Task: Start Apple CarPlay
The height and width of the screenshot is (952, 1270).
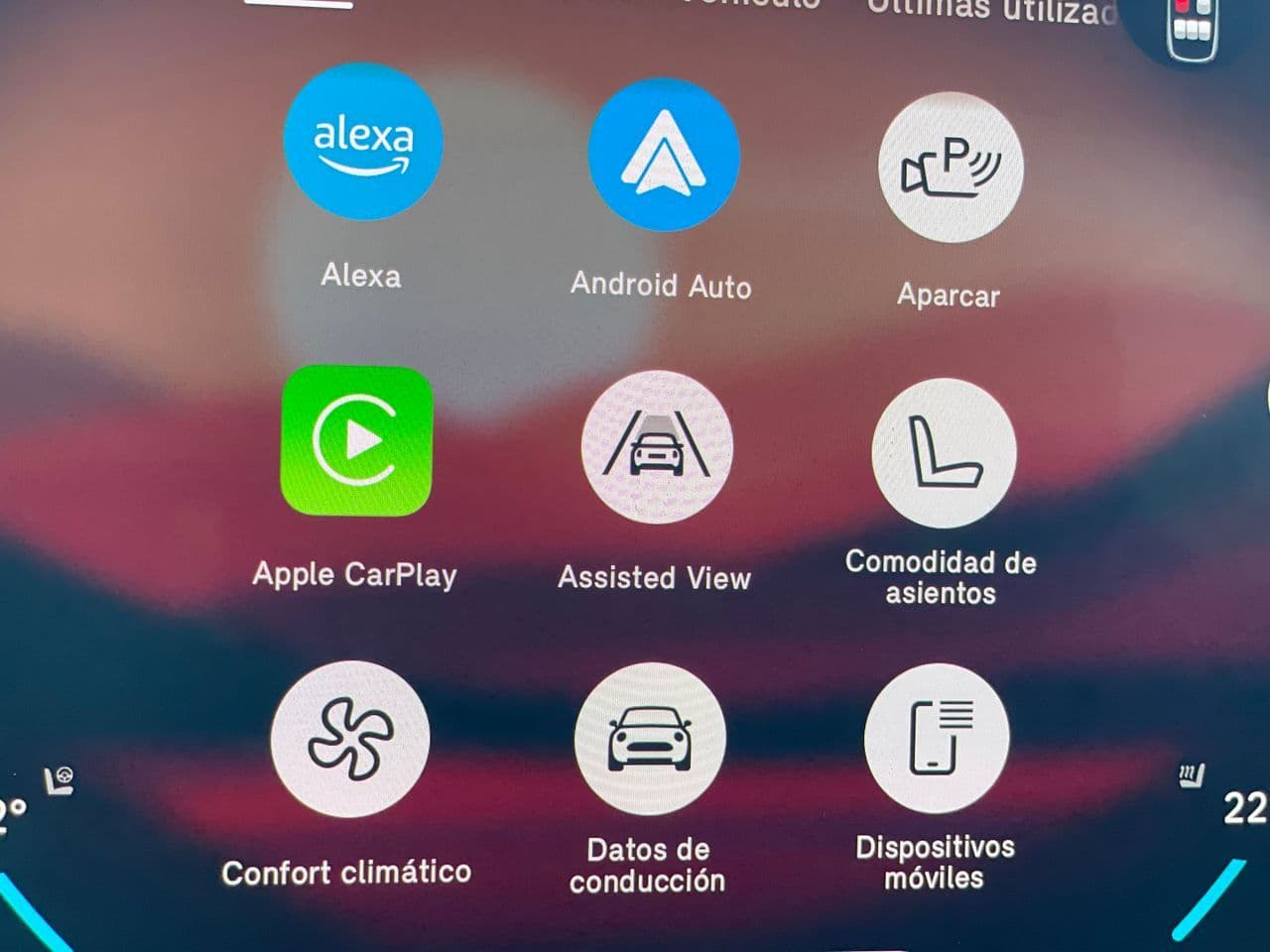Action: click(x=357, y=441)
